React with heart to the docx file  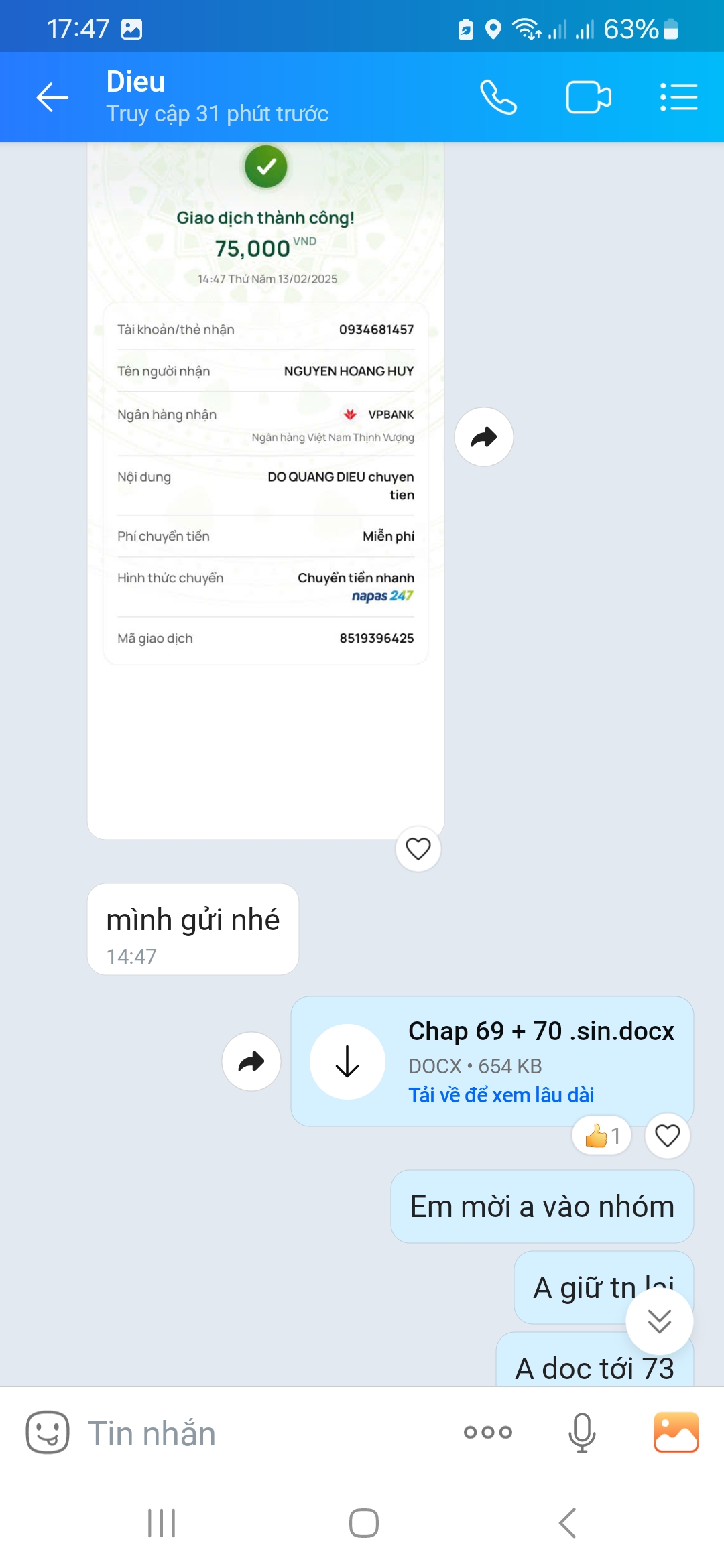point(667,1136)
